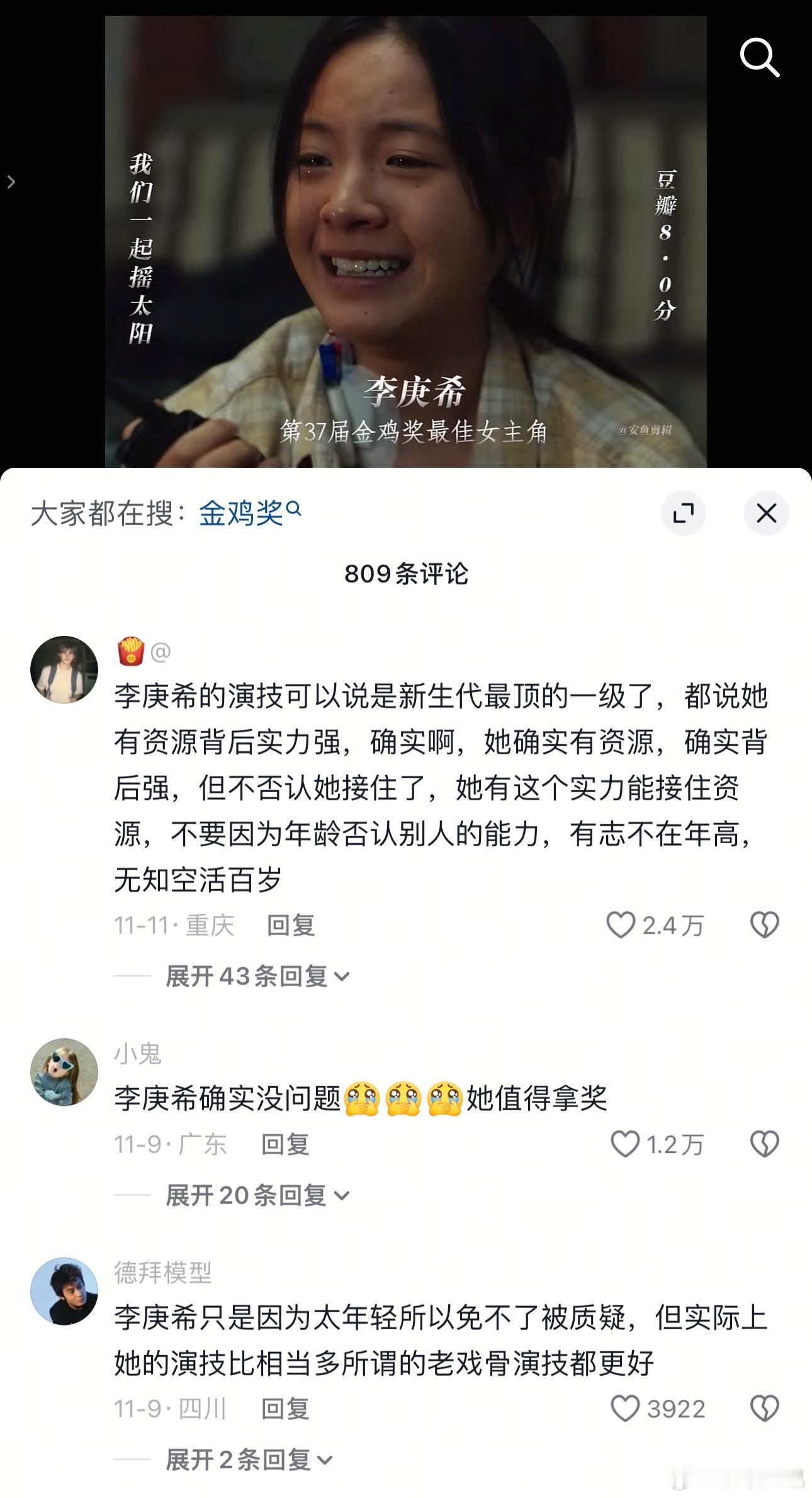Click the left chevron on the screen edge
Viewport: 812px width, 1498px height.
click(x=10, y=183)
